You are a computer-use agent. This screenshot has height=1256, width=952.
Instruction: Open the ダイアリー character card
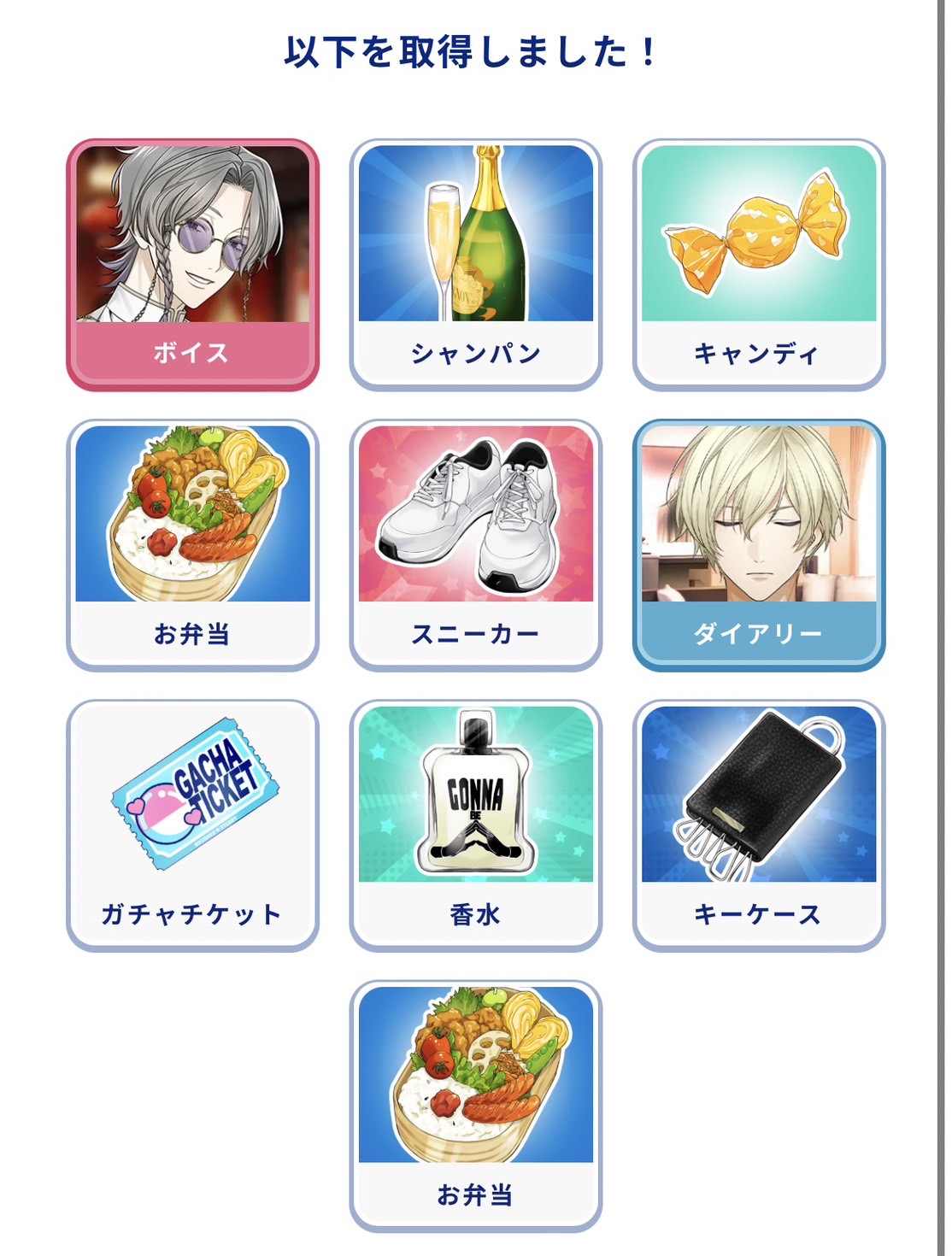pos(758,545)
